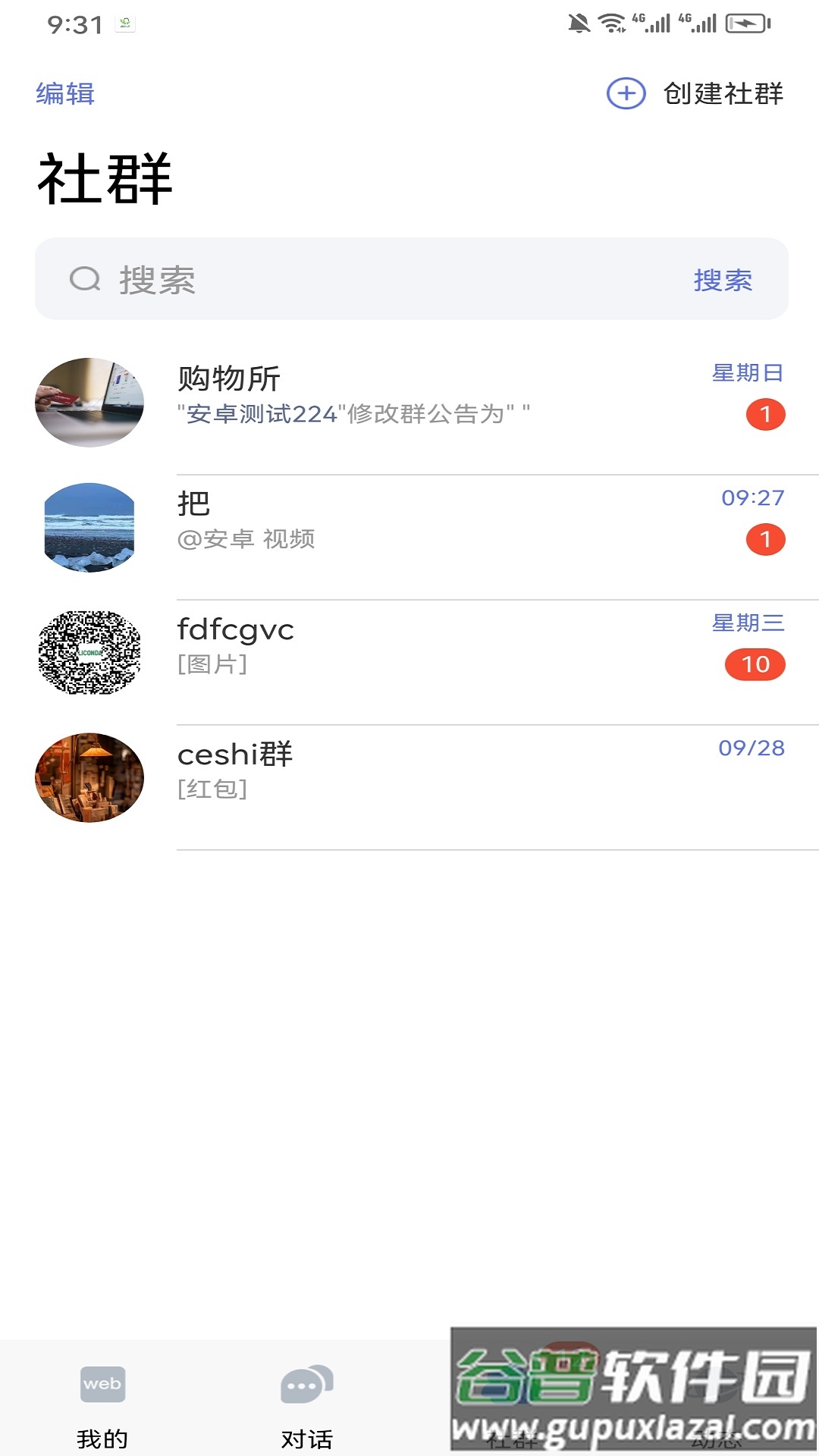Click the Wi-Fi icon in status bar
The height and width of the screenshot is (1456, 819).
[x=613, y=23]
